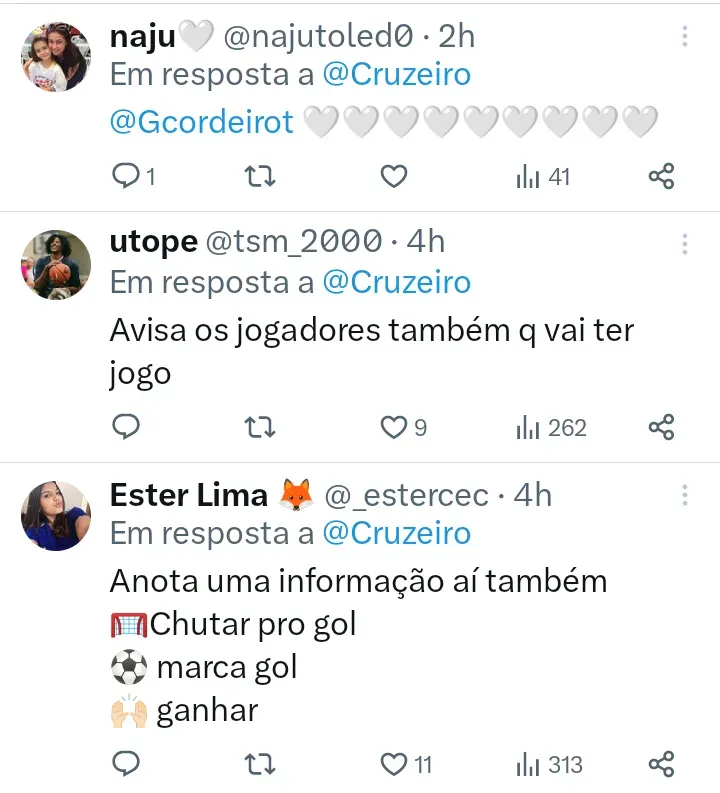Open overflow menu on utope's tweet
Viewport: 720px width, 793px height.
pyautogui.click(x=685, y=244)
